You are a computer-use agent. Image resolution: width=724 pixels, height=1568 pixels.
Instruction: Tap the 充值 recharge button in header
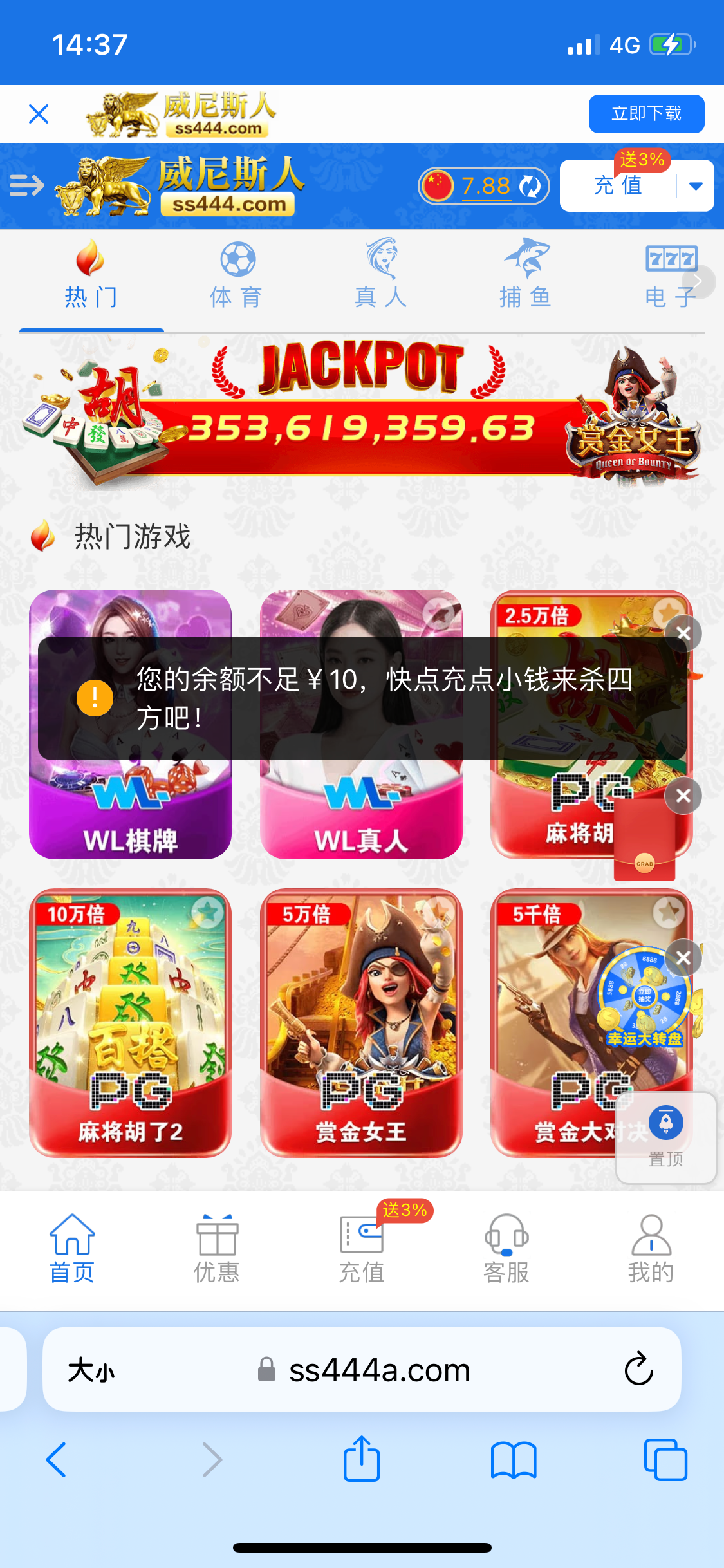point(618,185)
